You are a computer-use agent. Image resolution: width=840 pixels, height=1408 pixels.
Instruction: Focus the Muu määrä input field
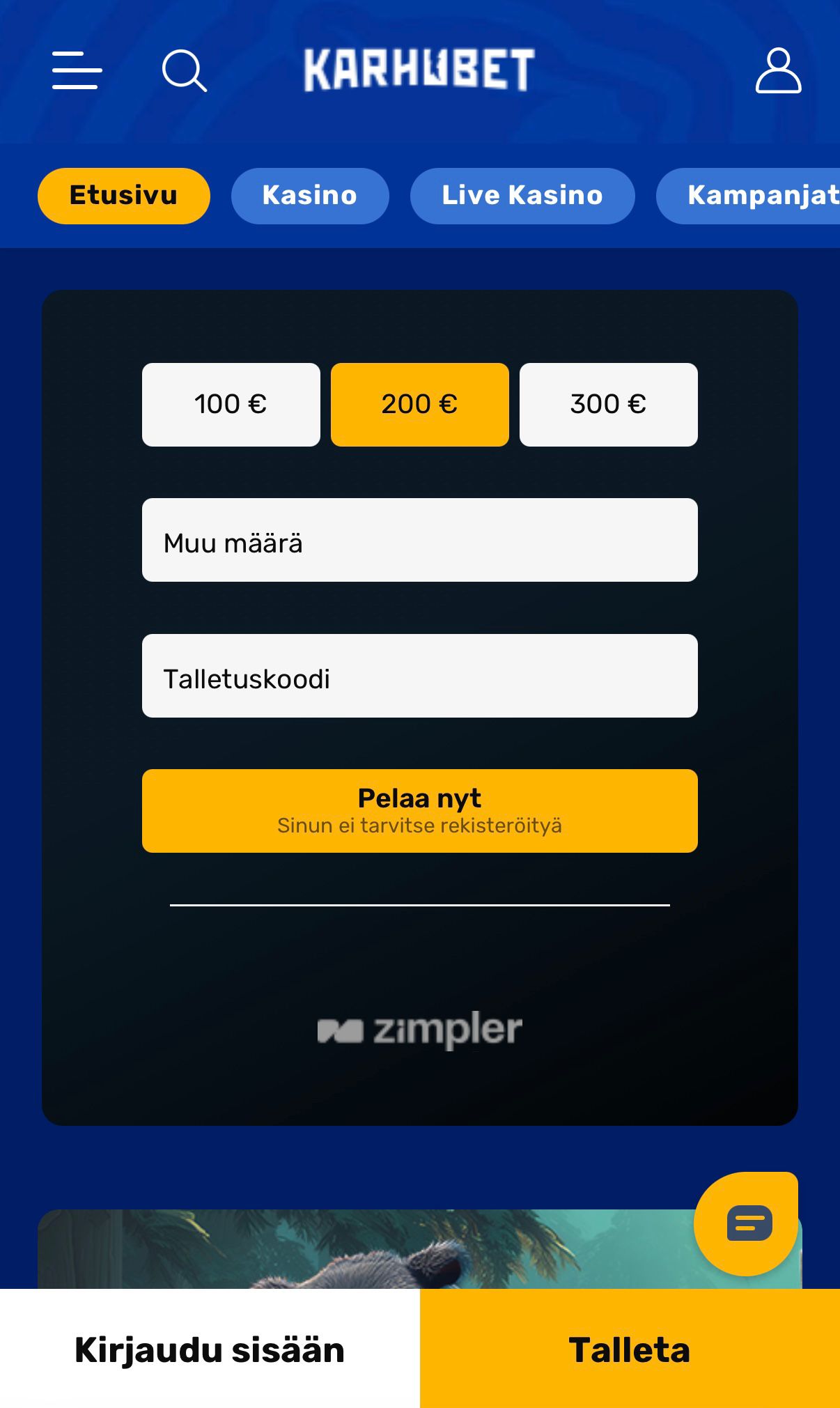tap(420, 540)
